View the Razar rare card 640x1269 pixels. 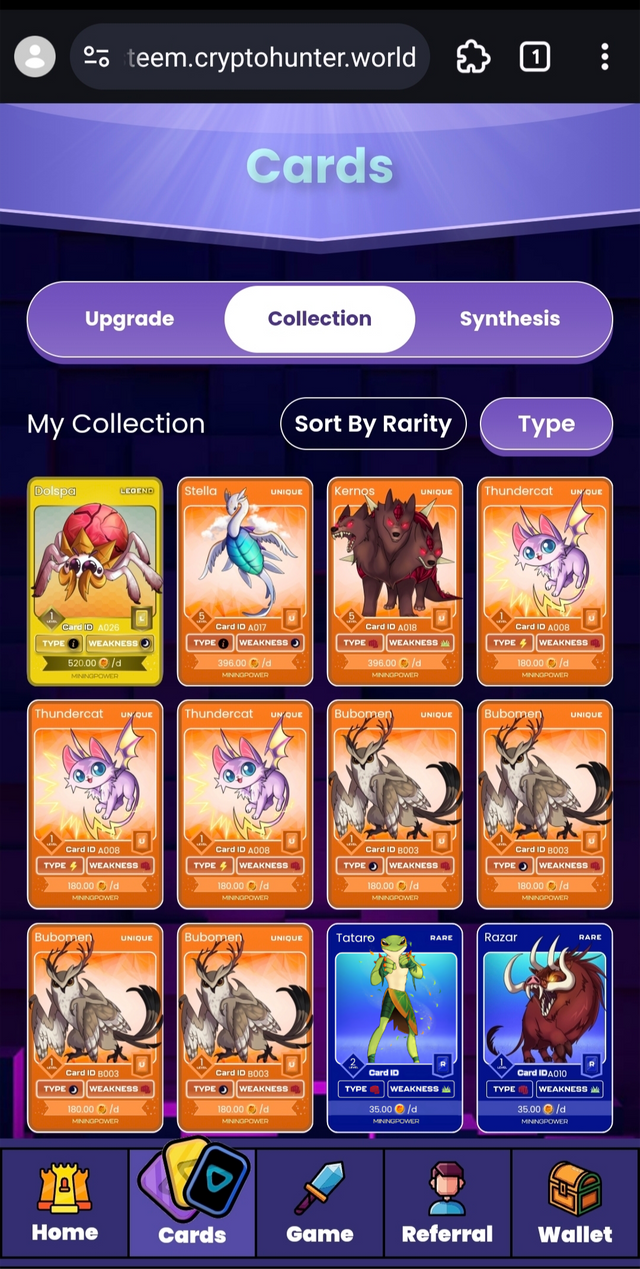click(x=545, y=1028)
